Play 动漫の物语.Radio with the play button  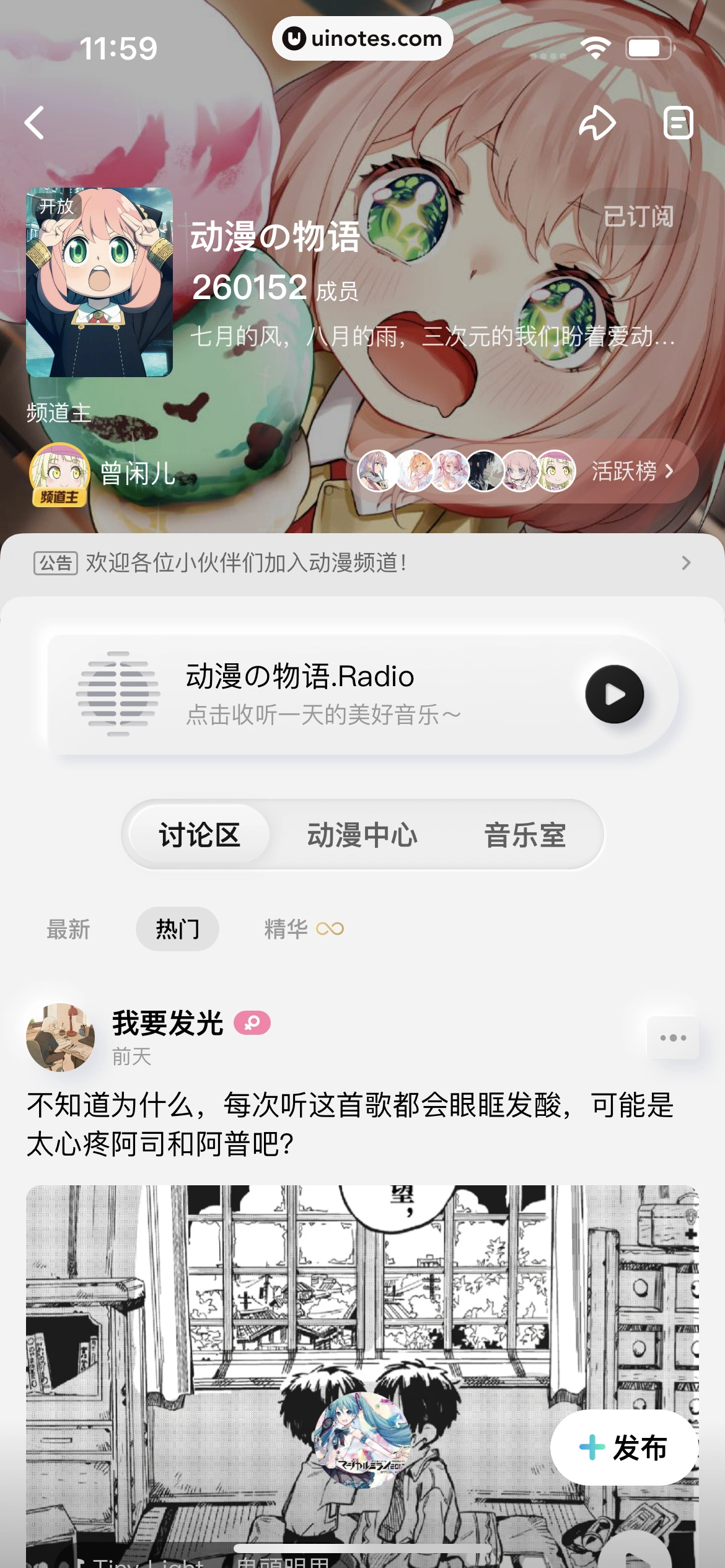(613, 694)
